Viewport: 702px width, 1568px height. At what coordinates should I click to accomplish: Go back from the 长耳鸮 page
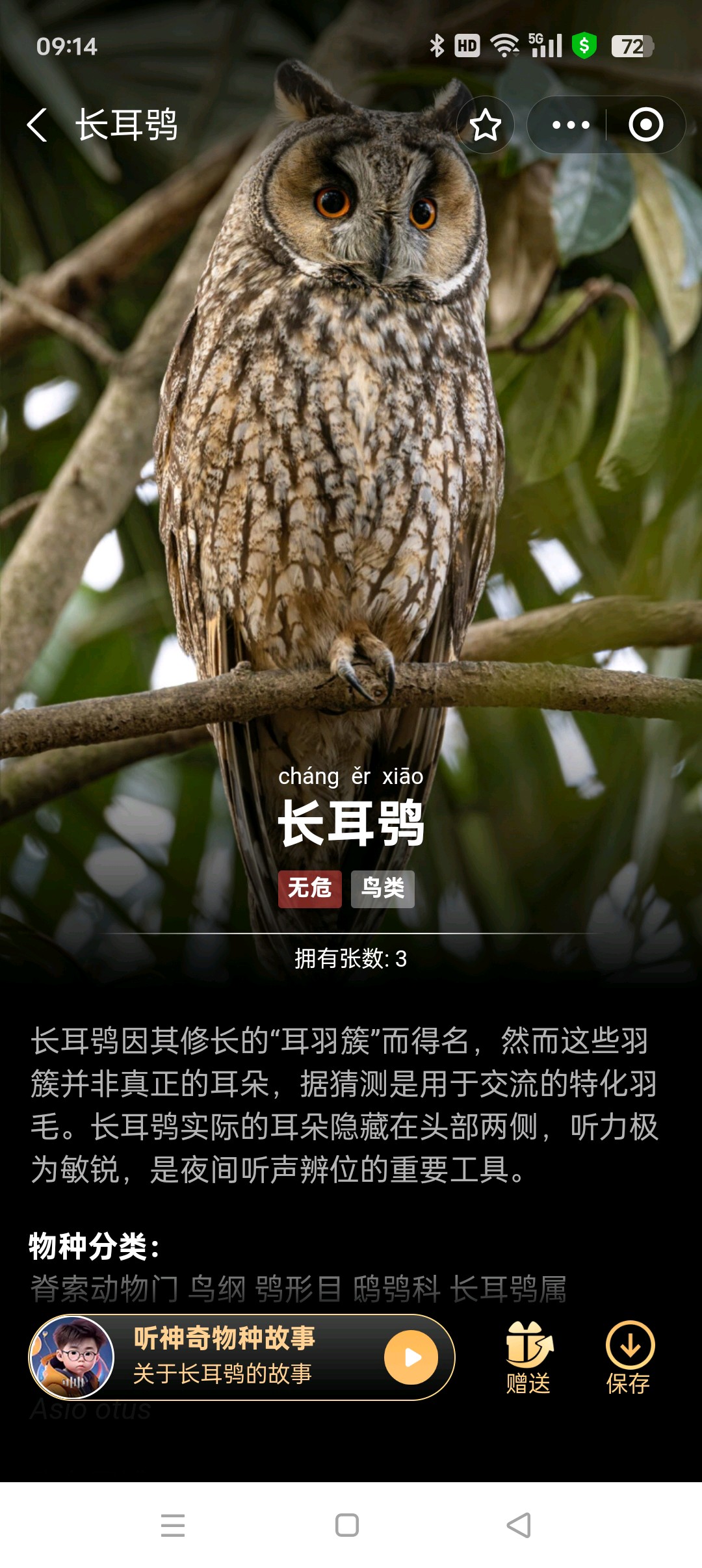(x=38, y=125)
